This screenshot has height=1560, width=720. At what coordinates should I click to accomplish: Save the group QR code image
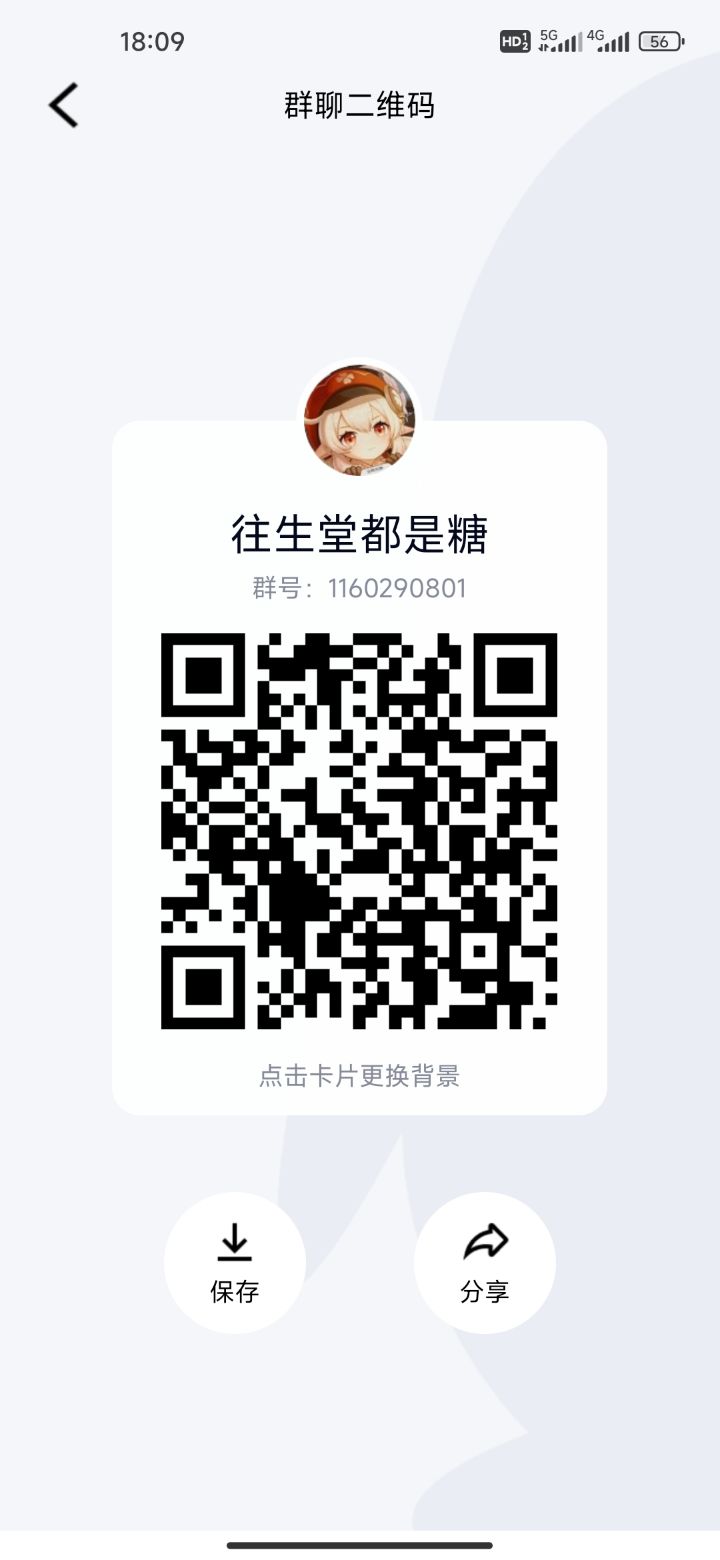coord(235,1262)
